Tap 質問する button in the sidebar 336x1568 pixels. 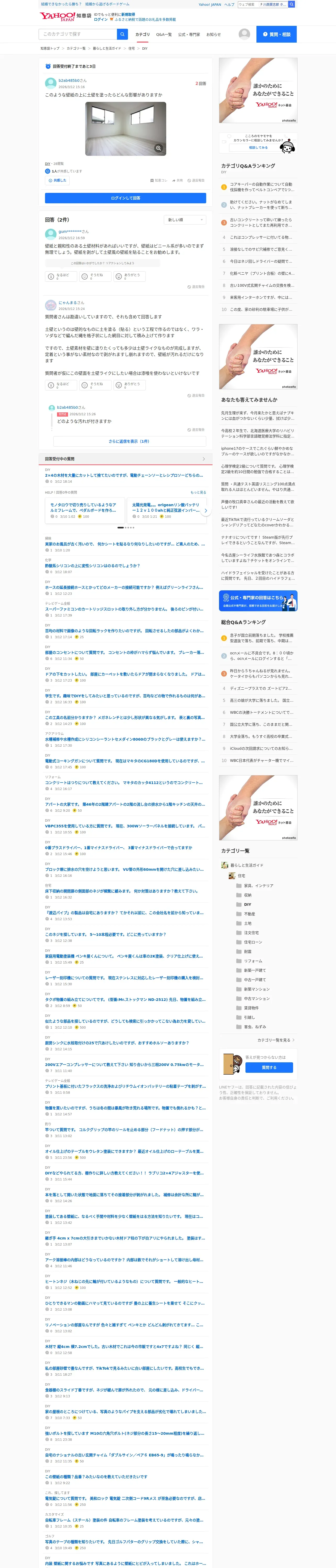pos(269,1068)
